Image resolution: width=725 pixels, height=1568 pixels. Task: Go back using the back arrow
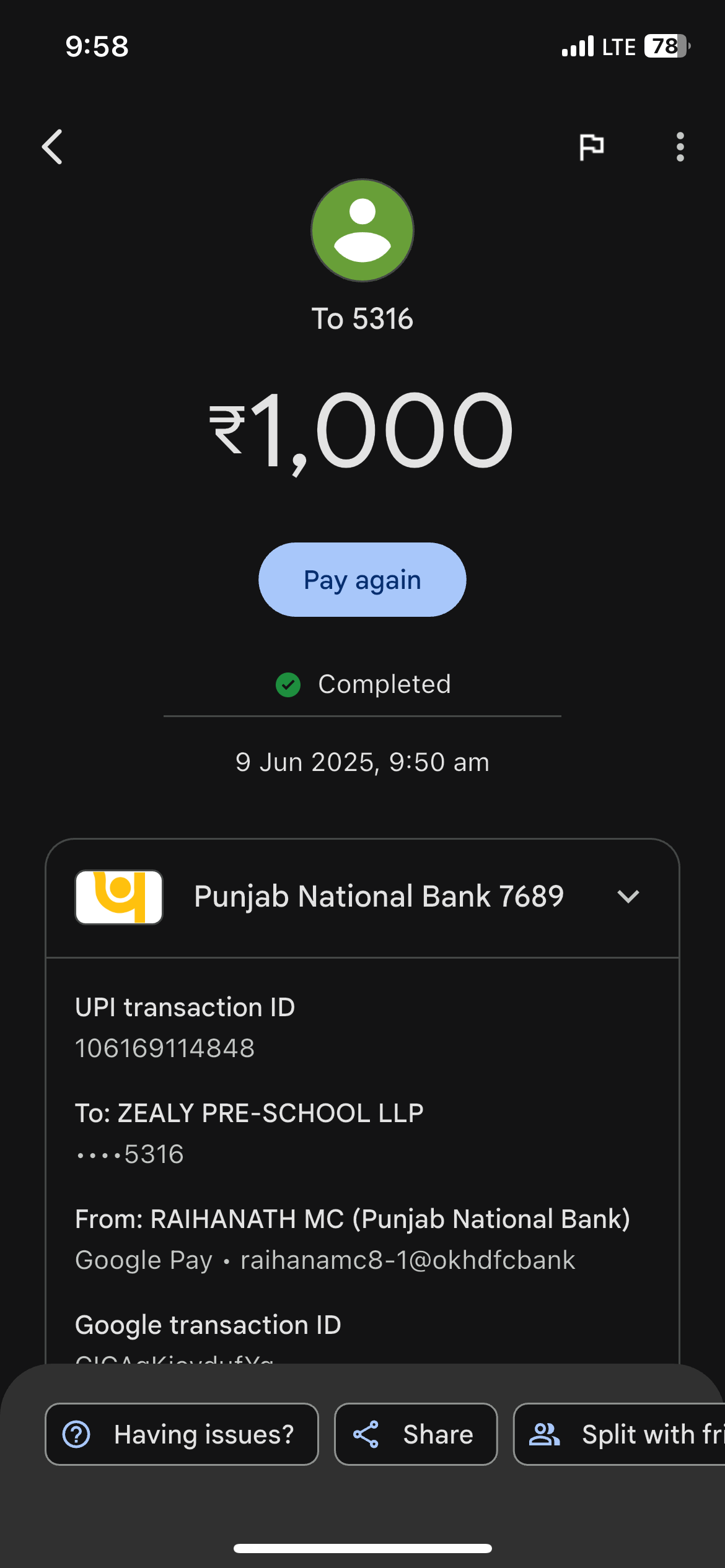pyautogui.click(x=53, y=147)
